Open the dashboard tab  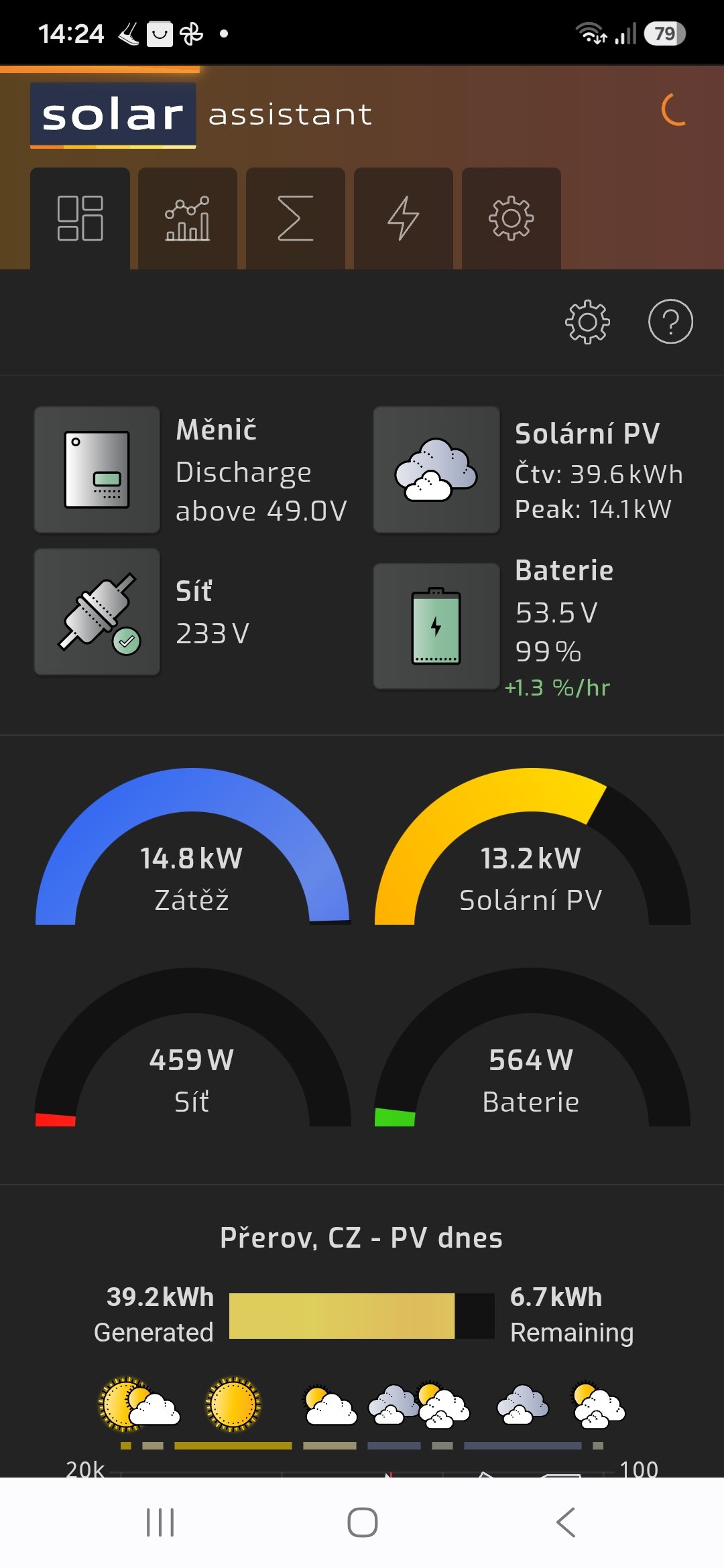tap(80, 218)
